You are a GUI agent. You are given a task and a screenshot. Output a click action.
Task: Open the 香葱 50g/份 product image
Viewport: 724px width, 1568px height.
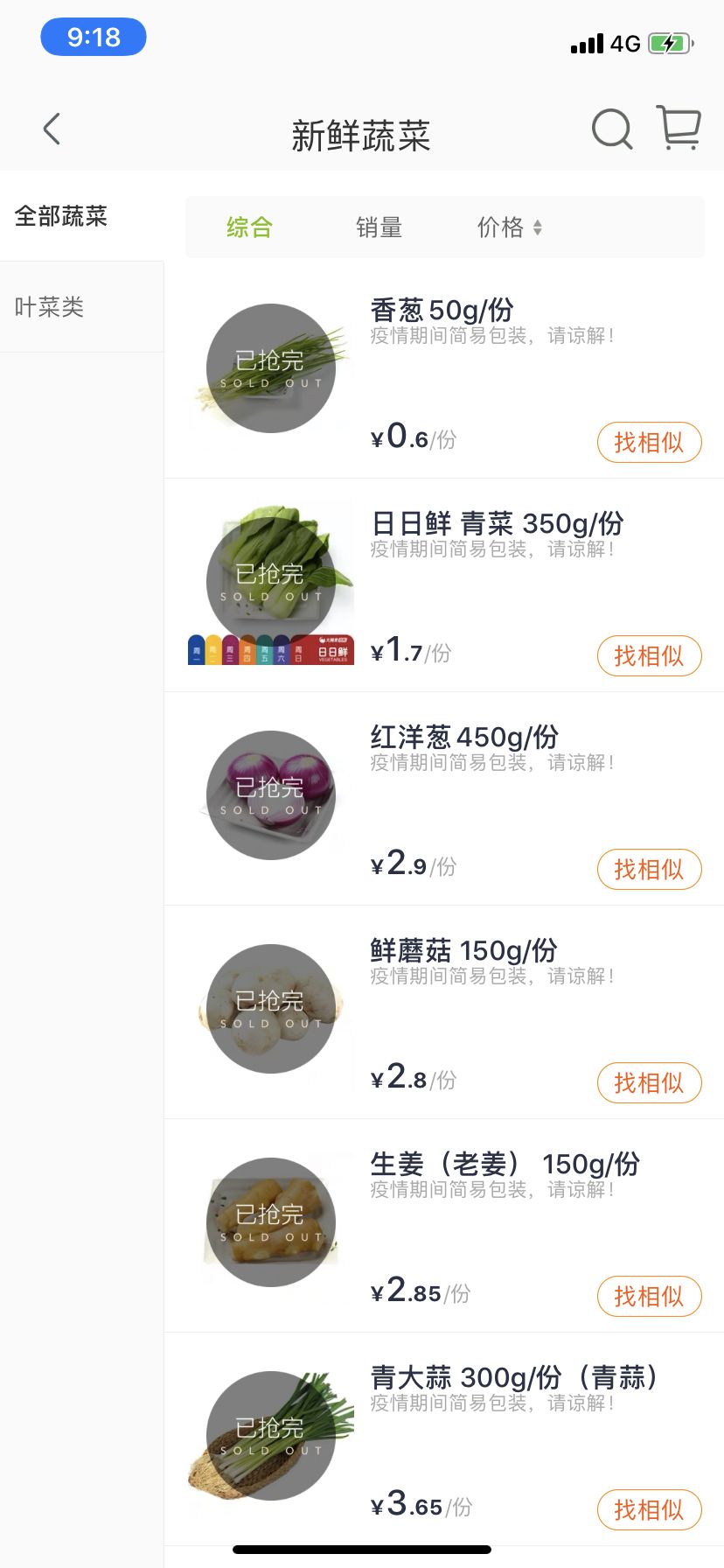click(271, 368)
